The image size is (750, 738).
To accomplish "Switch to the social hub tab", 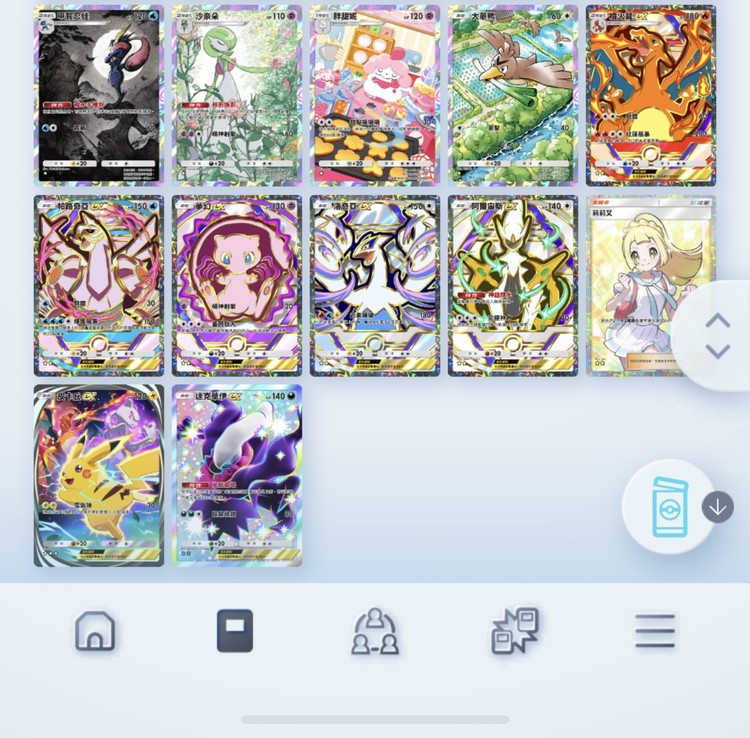I will click(x=375, y=632).
